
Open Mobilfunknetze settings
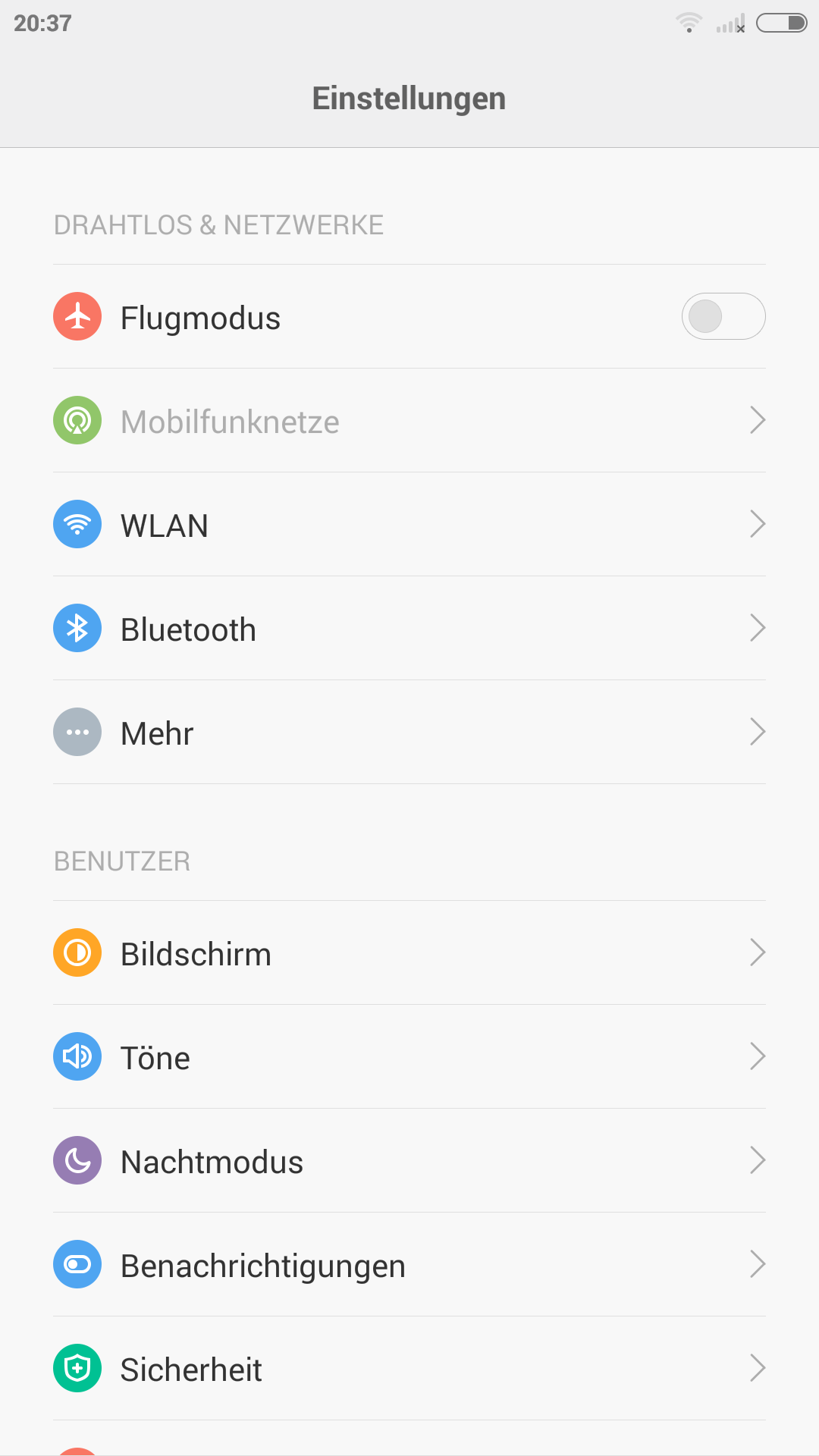coord(409,421)
